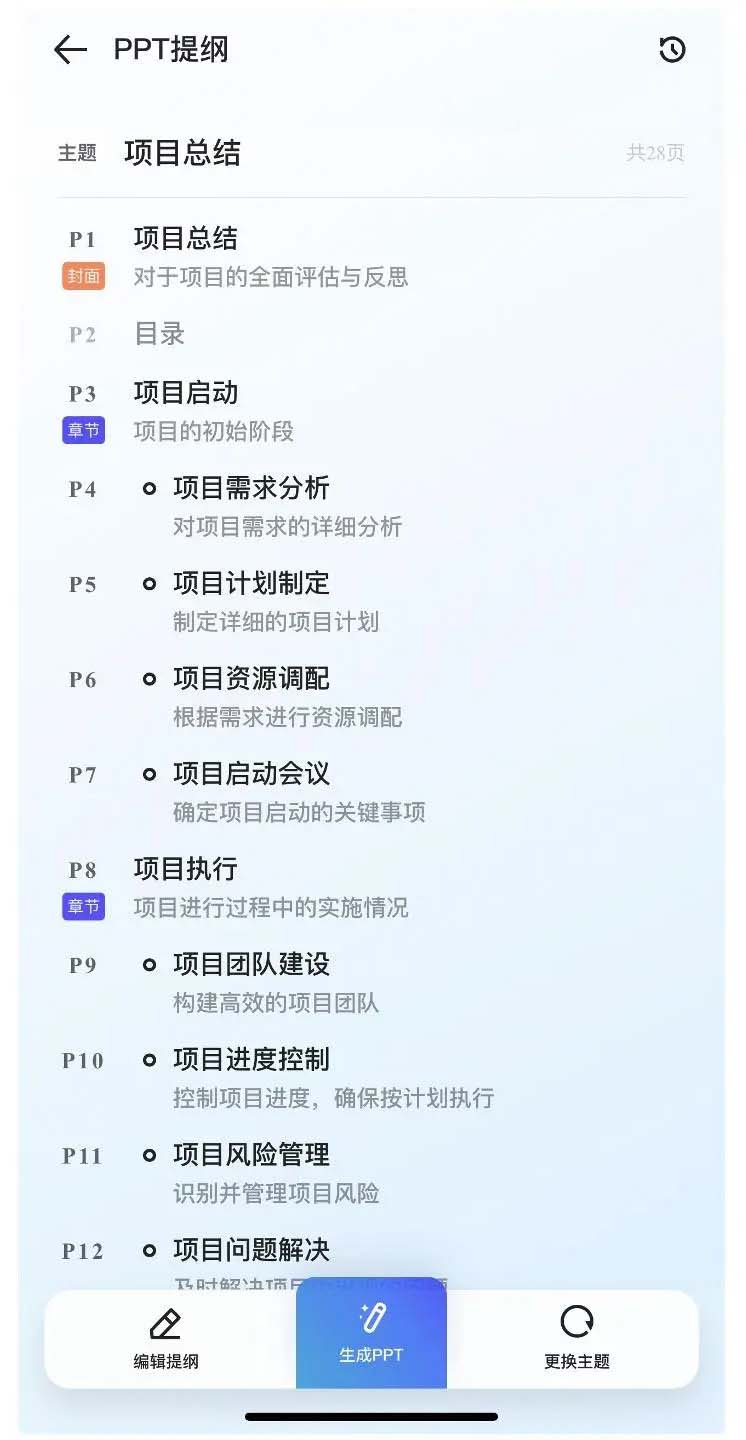Open the P1 项目总结 cover item
The height and width of the screenshot is (1440, 746).
pos(186,239)
